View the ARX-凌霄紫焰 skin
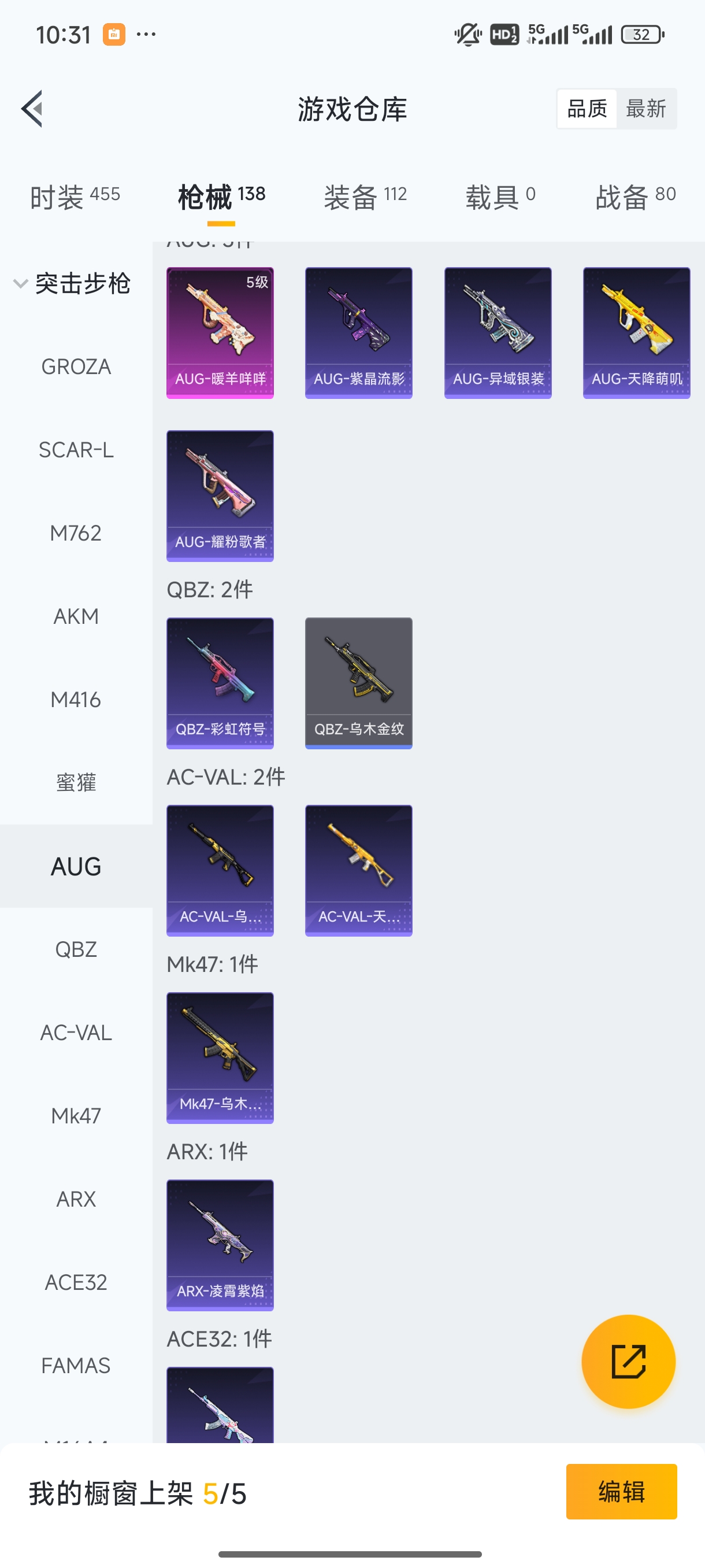The width and height of the screenshot is (705, 1568). click(x=220, y=1245)
